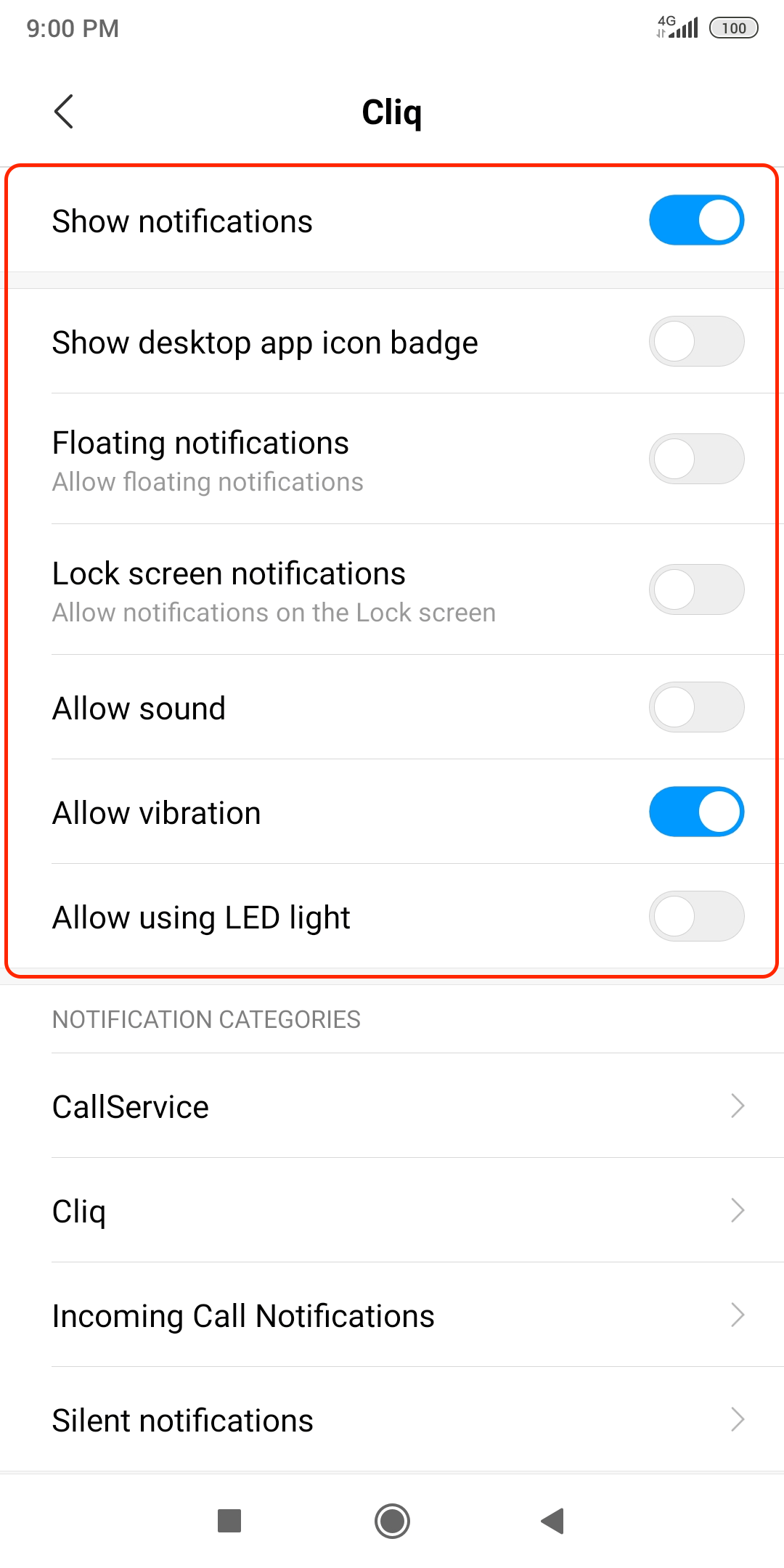Open Incoming Call Notifications category
The height and width of the screenshot is (1568, 784).
point(392,1315)
